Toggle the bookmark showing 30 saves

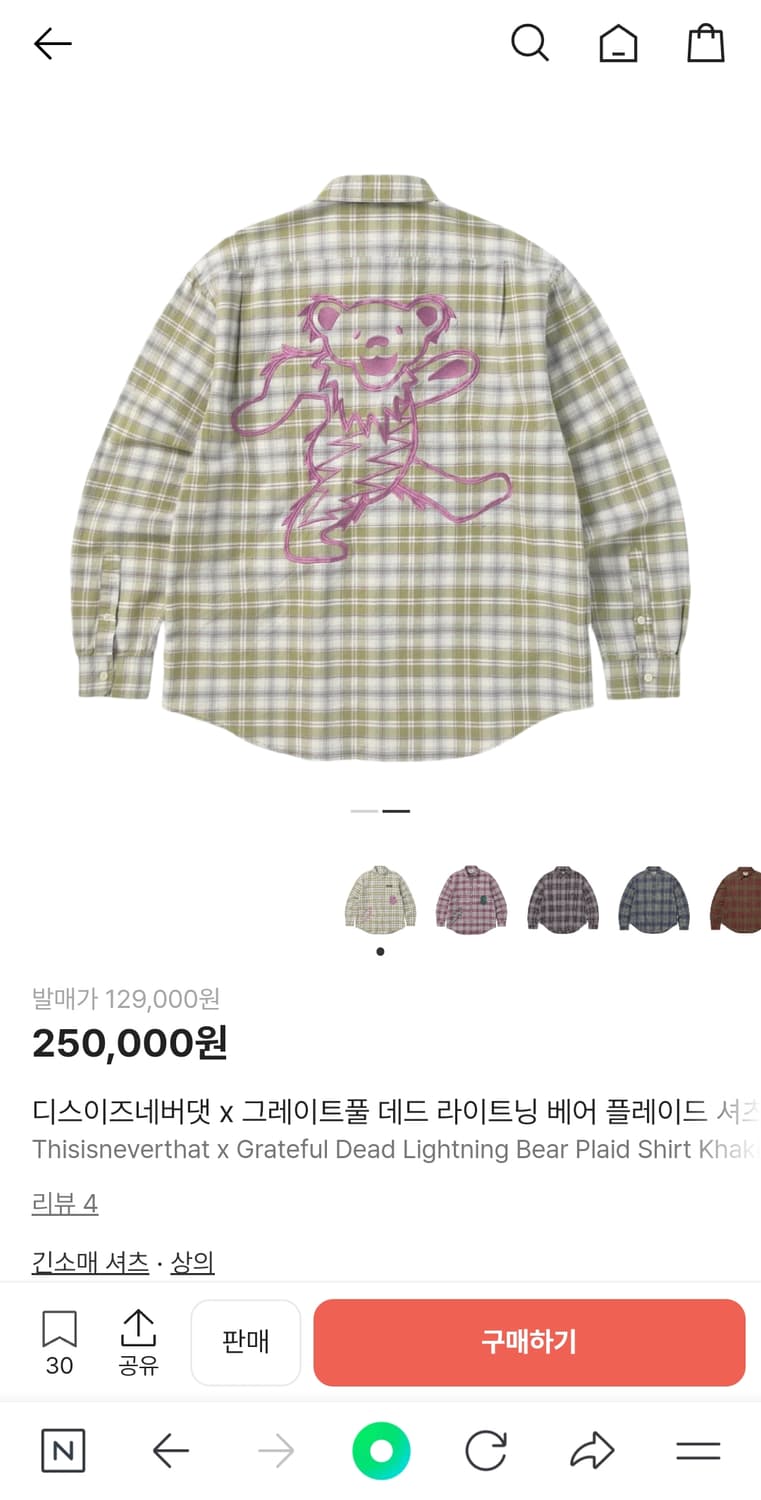tap(60, 1341)
